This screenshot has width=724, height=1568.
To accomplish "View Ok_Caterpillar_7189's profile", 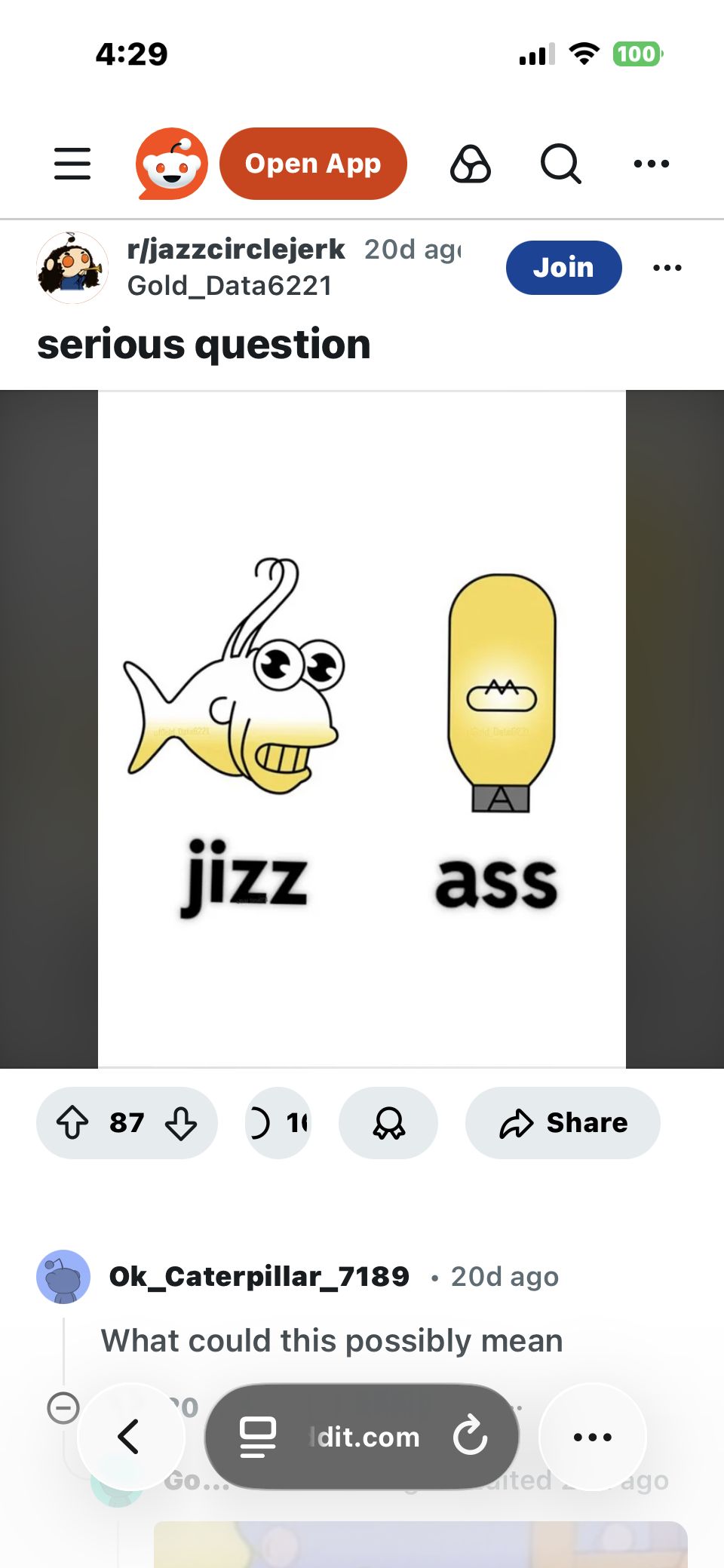I will point(259,1277).
